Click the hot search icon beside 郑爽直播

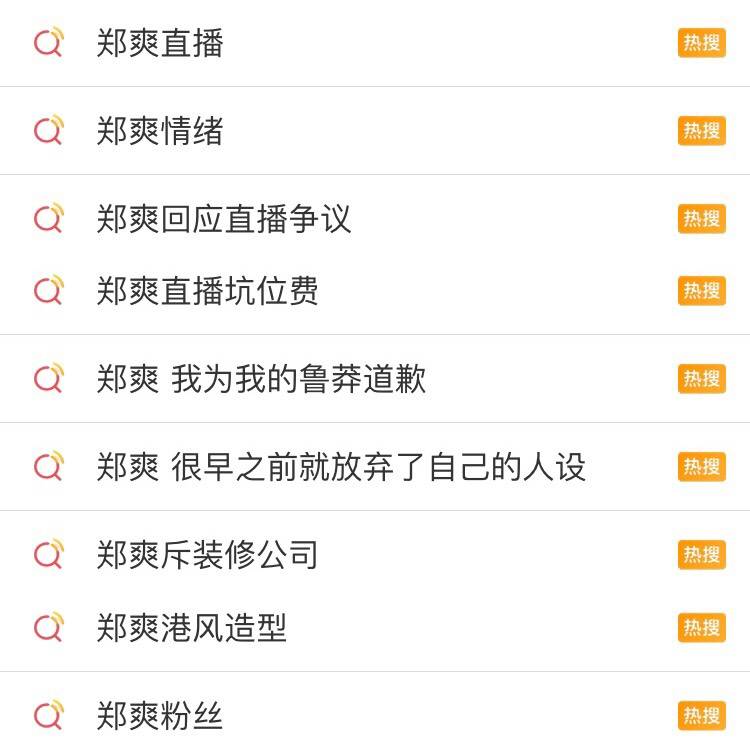pyautogui.click(x=50, y=42)
